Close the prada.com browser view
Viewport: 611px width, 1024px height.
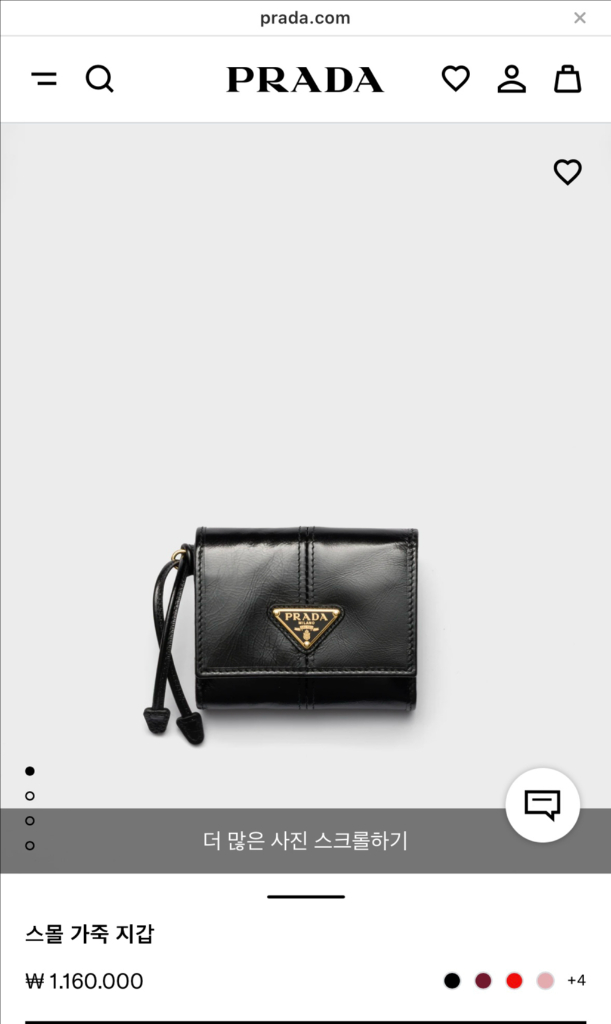(x=580, y=18)
